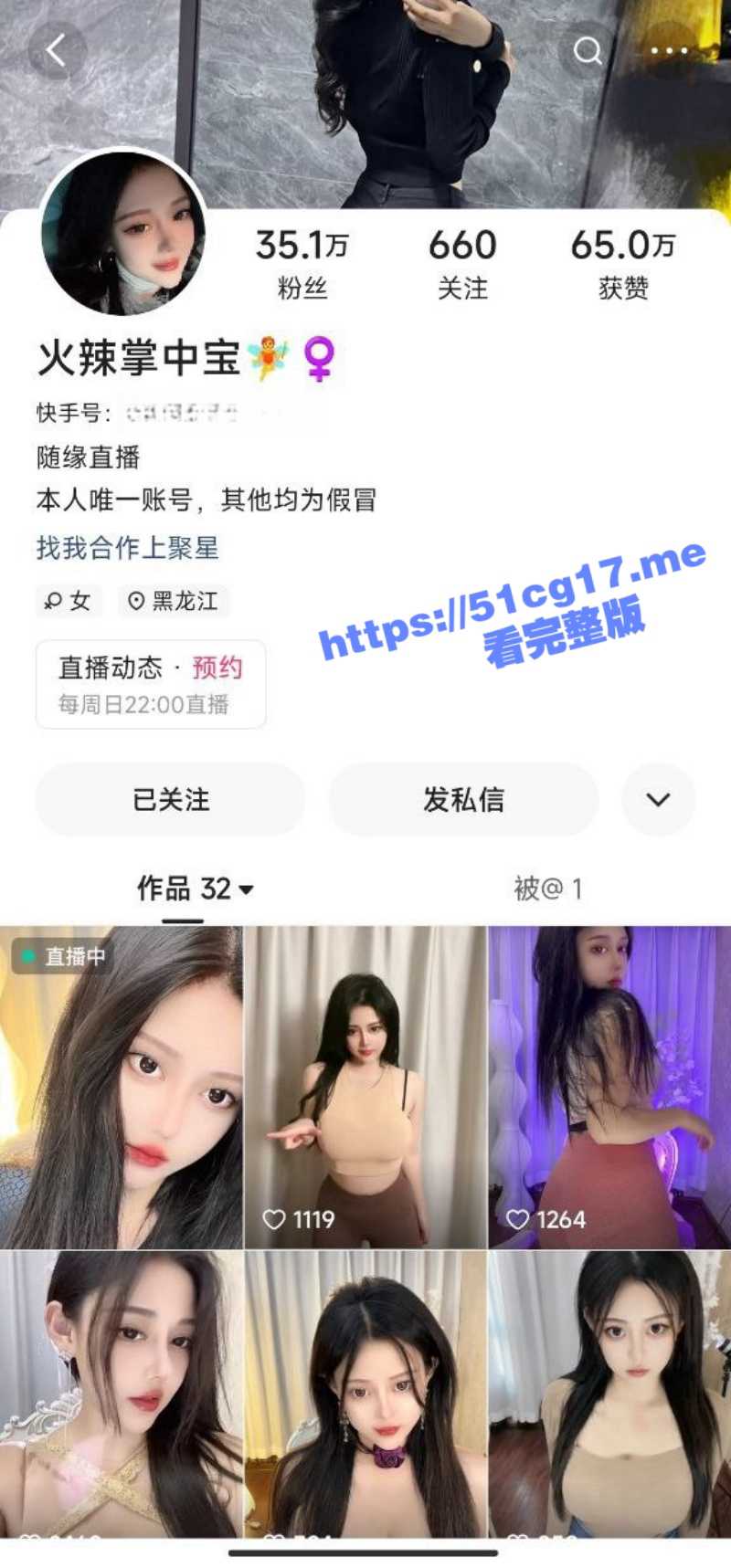Expand the chevron next to 发私信
Screen dimensions: 731x1568
point(658,800)
